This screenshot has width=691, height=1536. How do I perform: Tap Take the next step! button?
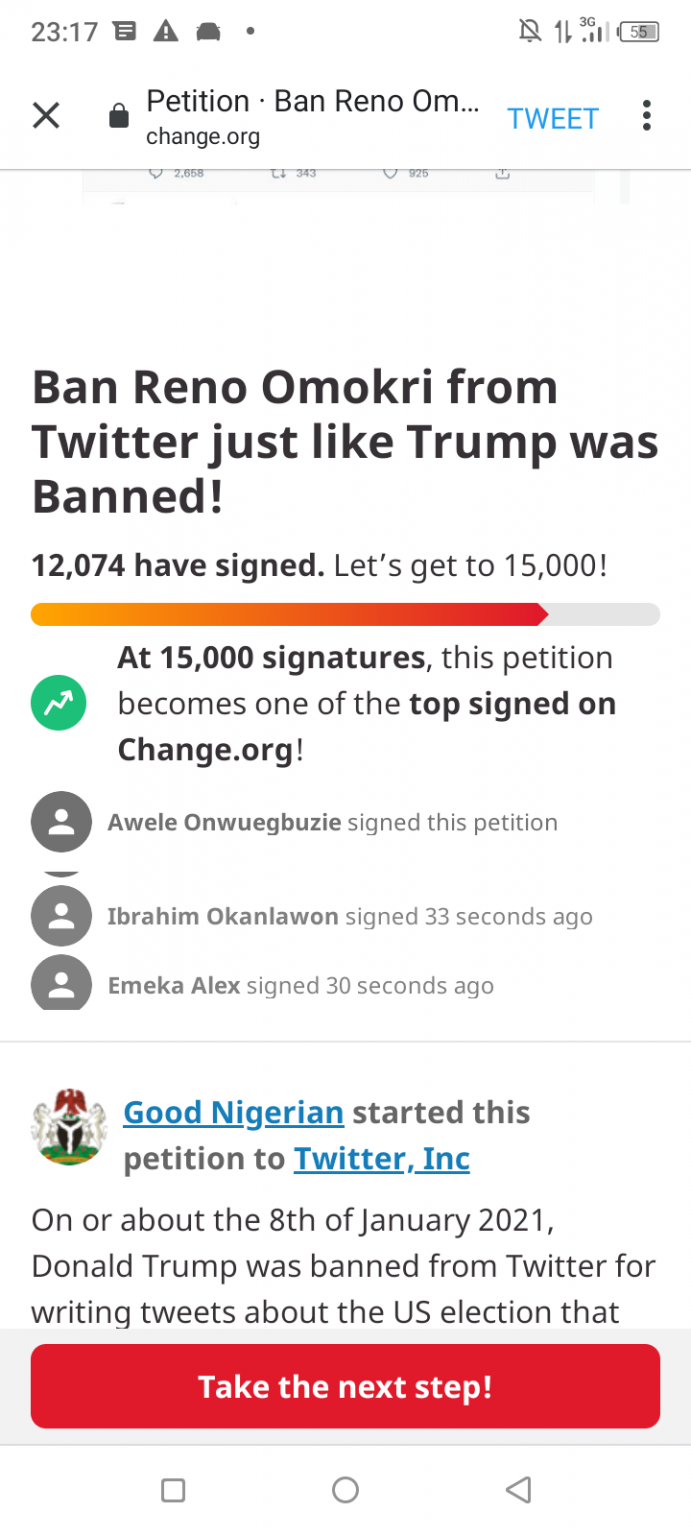tap(345, 1386)
